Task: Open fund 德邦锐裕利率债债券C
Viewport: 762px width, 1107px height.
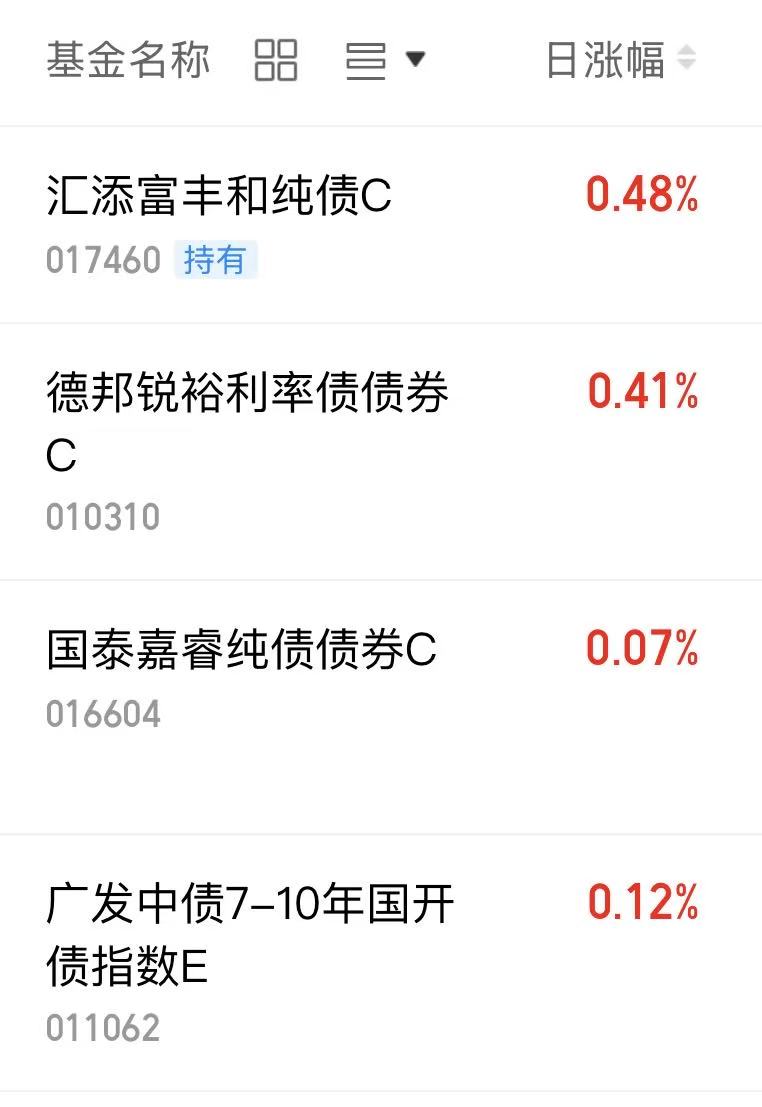Action: (x=381, y=452)
